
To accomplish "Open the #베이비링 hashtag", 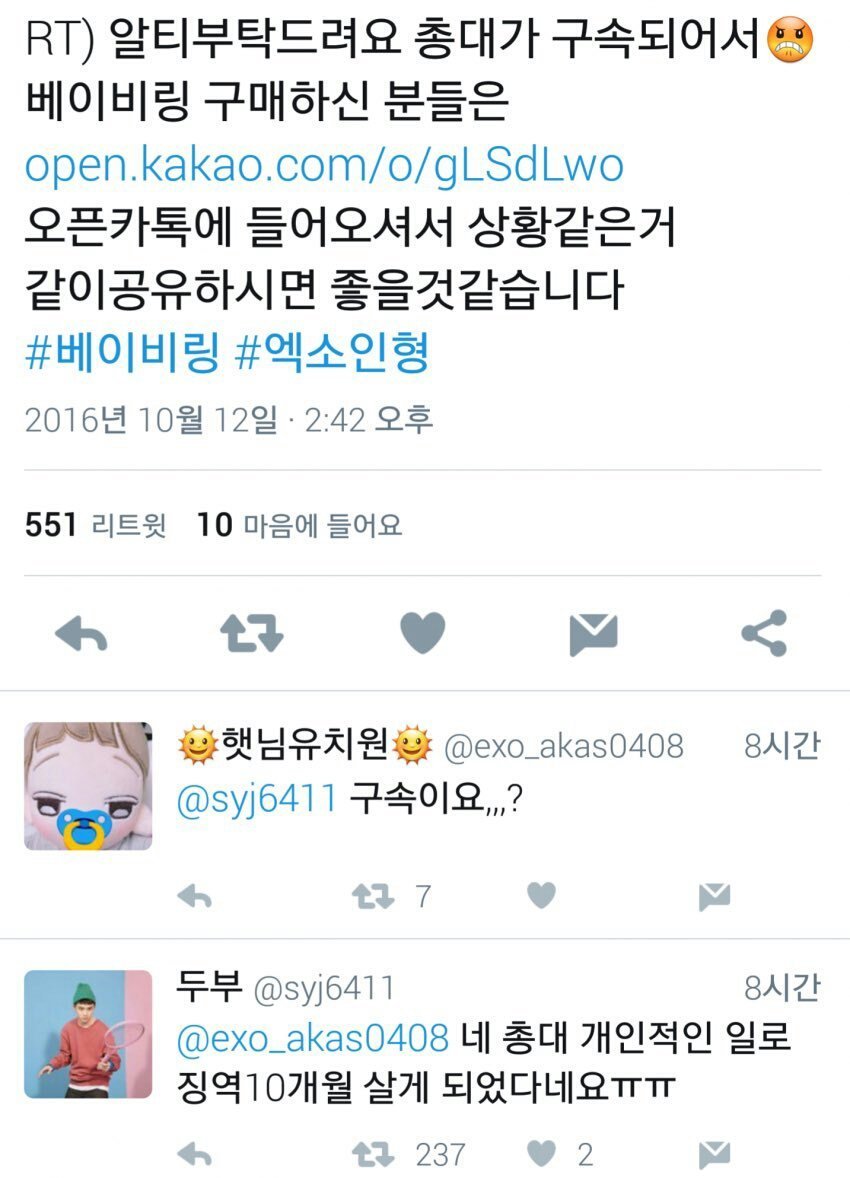I will click(x=121, y=354).
